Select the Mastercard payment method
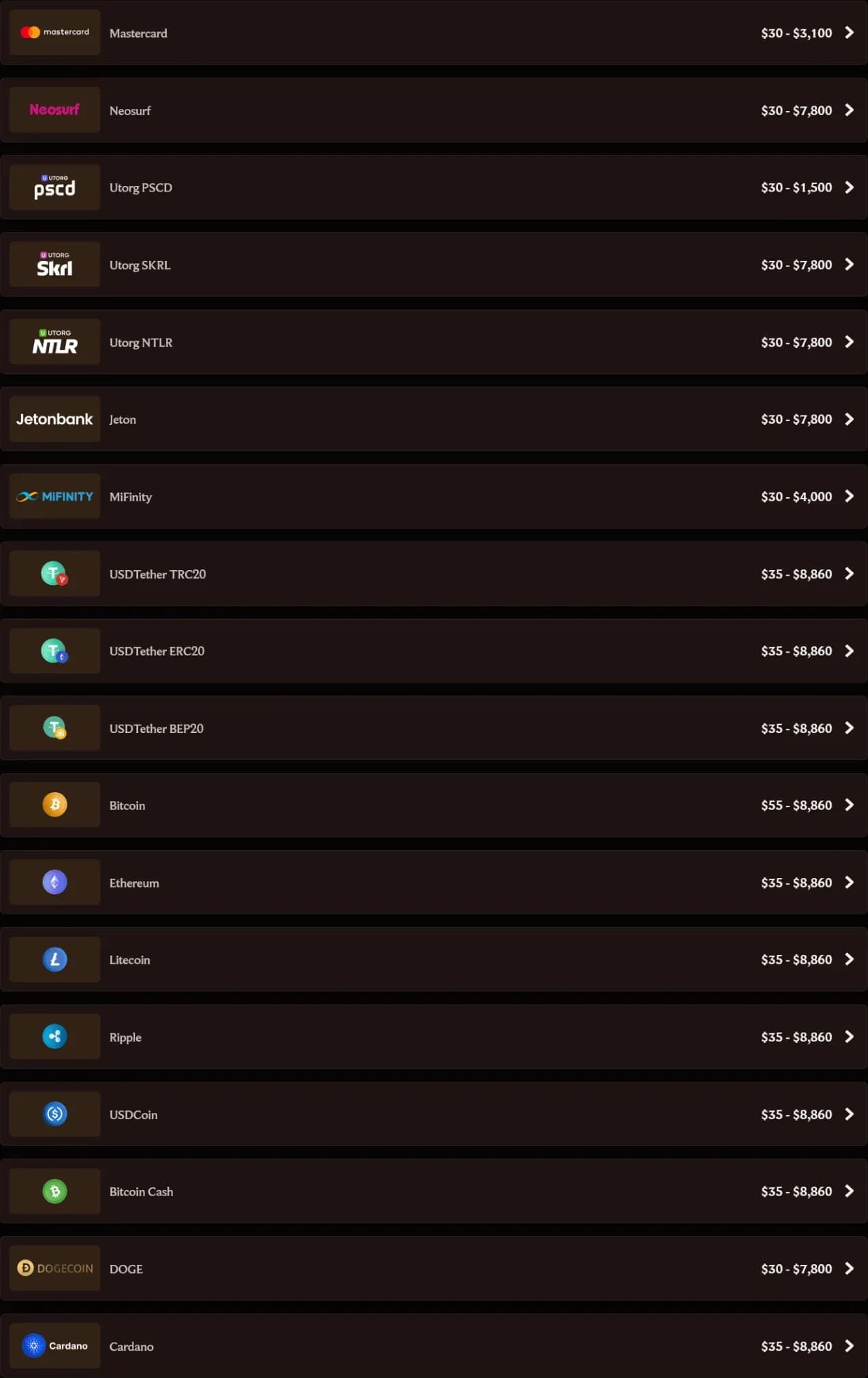Image resolution: width=868 pixels, height=1378 pixels. pos(433,33)
